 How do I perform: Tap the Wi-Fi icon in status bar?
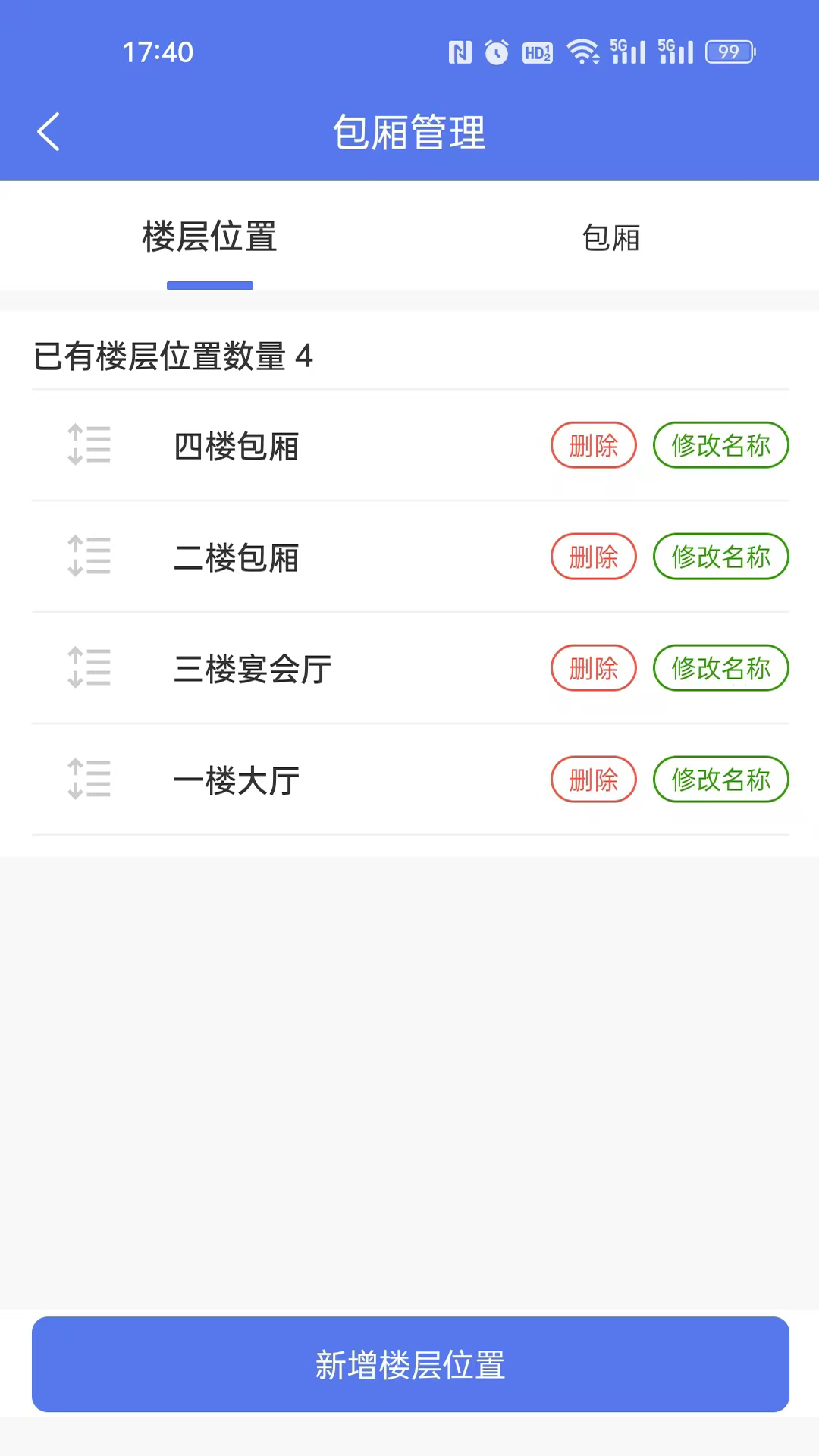click(x=582, y=52)
